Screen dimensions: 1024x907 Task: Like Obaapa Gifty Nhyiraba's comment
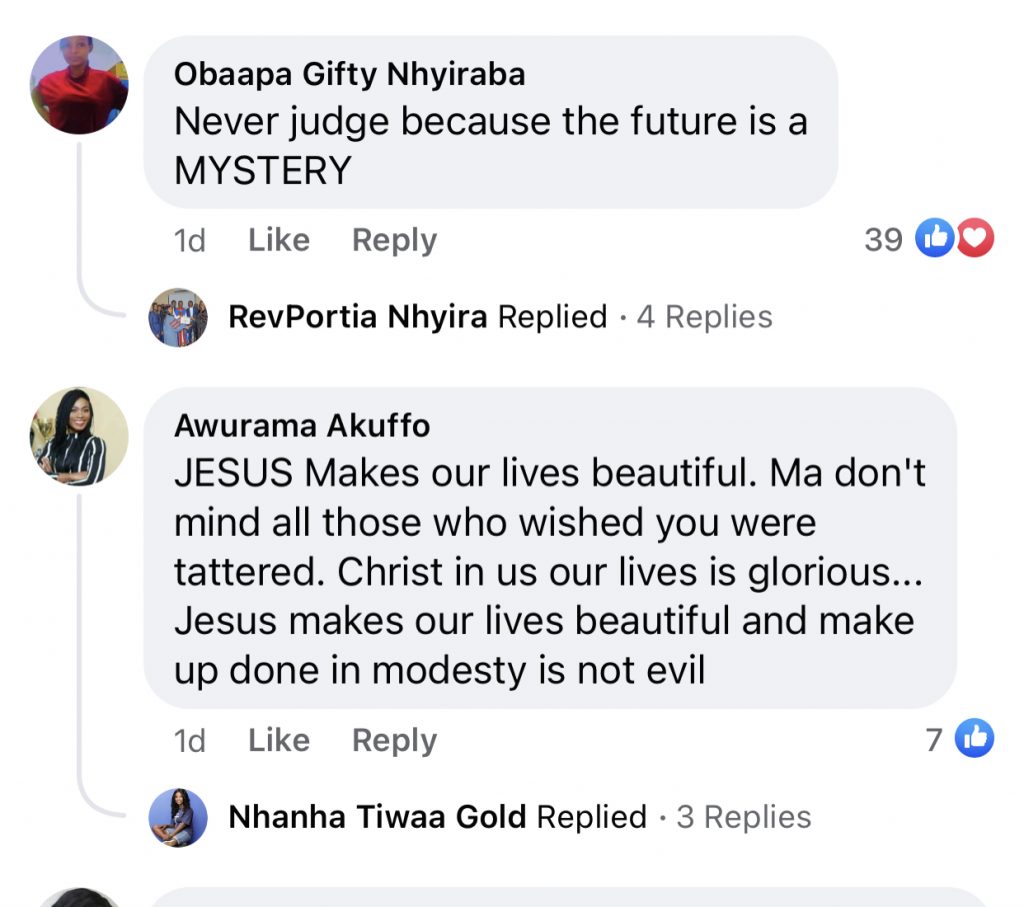[278, 240]
